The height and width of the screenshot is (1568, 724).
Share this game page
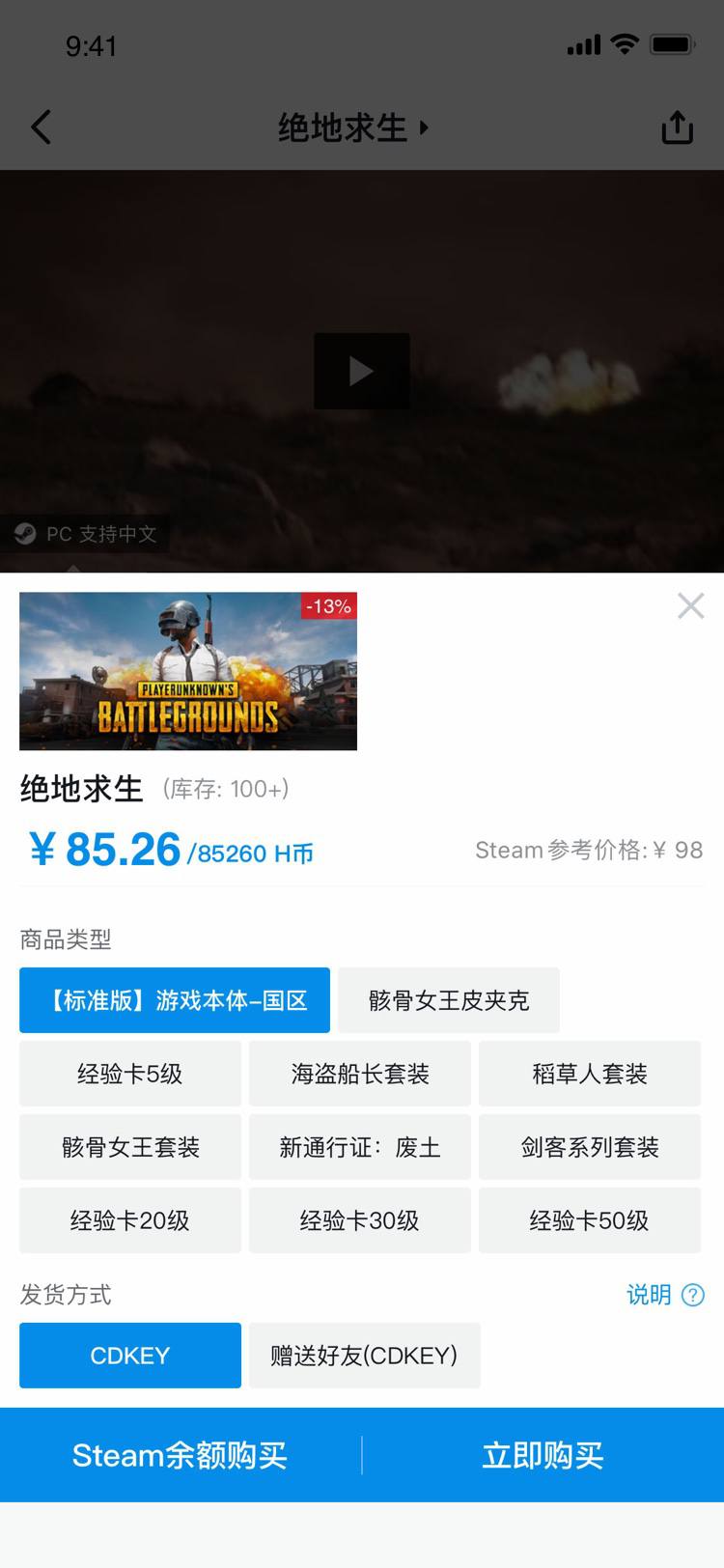(x=677, y=126)
